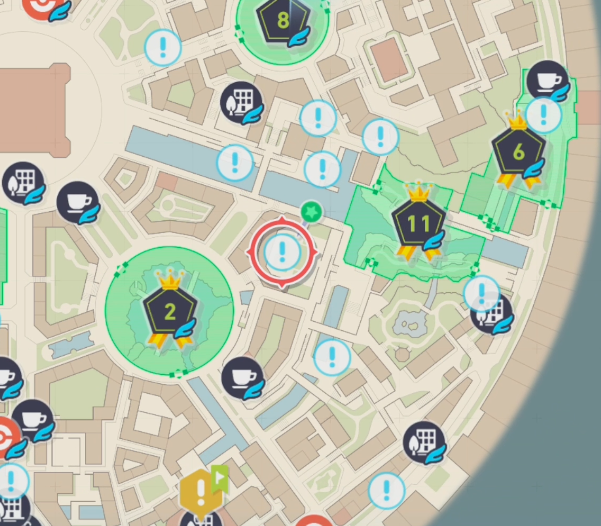
Task: Select the Wild Zone 8 marker
Action: pyautogui.click(x=285, y=21)
